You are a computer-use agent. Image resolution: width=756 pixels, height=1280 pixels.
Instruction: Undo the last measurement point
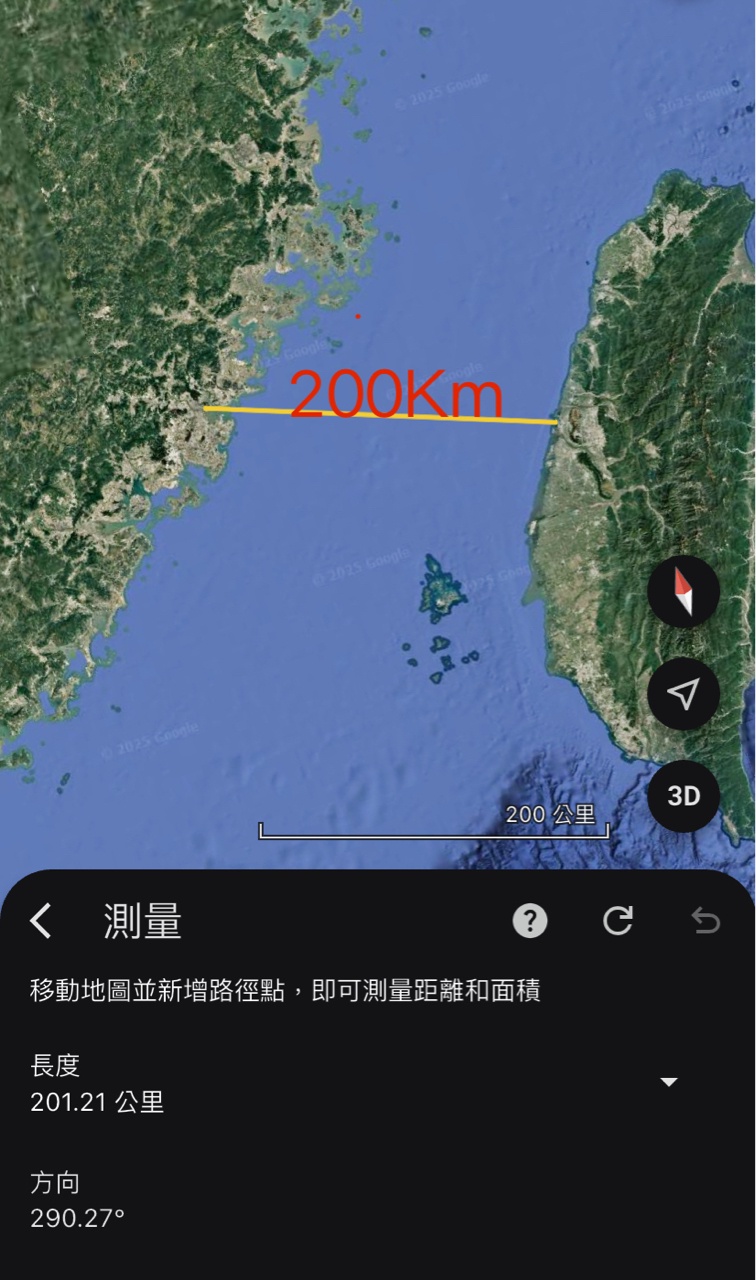click(x=705, y=920)
